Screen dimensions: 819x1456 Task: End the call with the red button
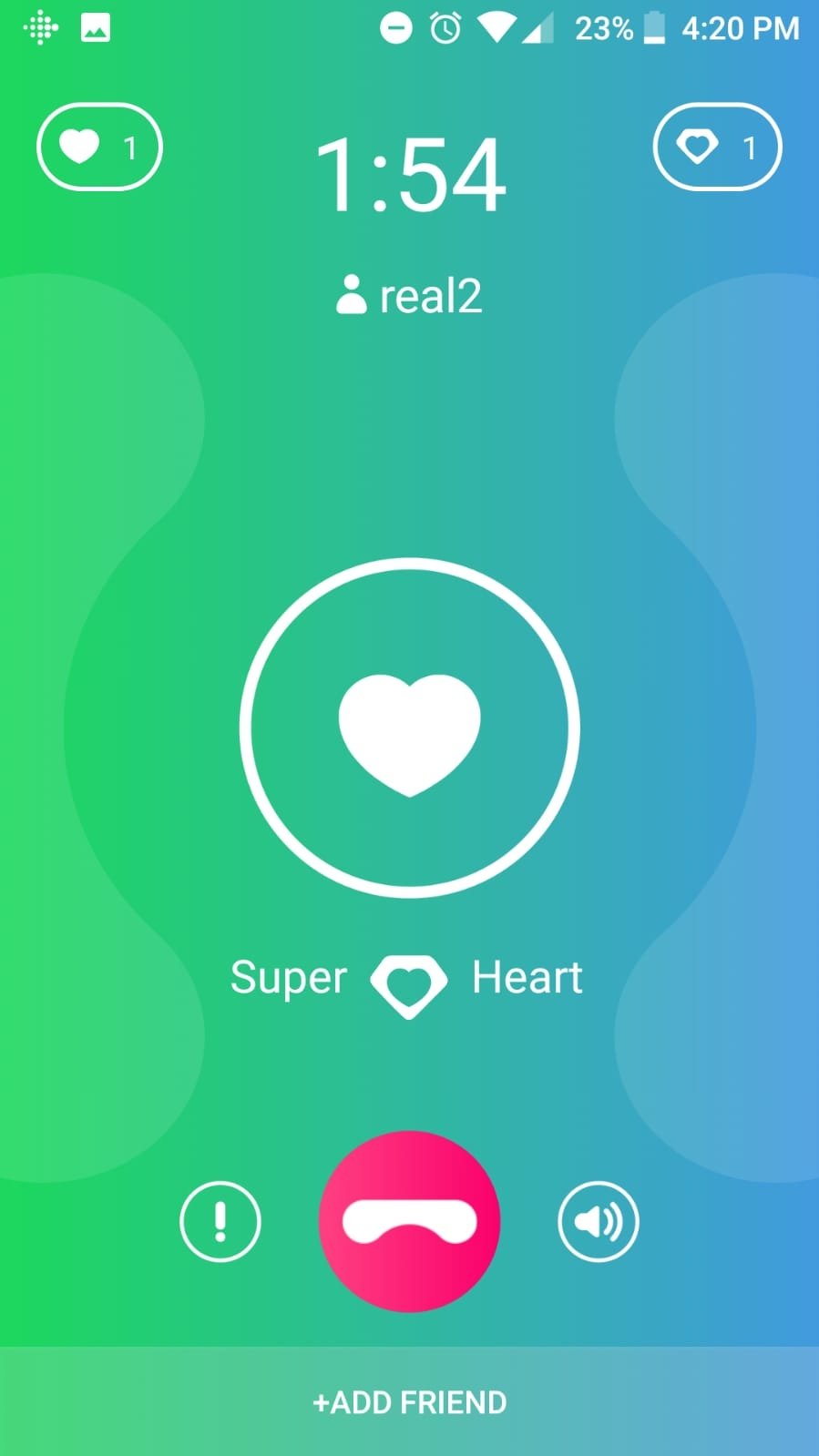point(409,1221)
